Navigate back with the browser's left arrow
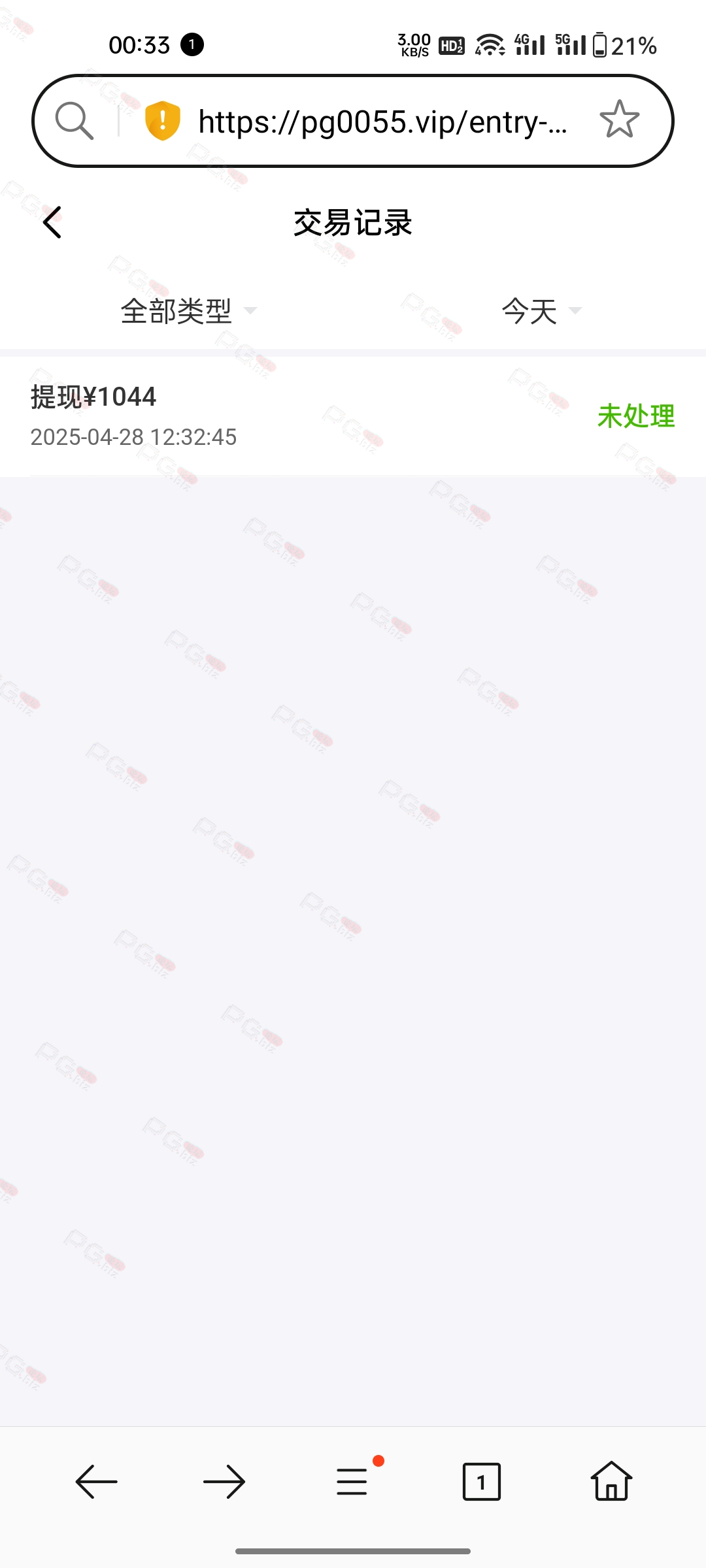Viewport: 706px width, 1568px height. (96, 1481)
